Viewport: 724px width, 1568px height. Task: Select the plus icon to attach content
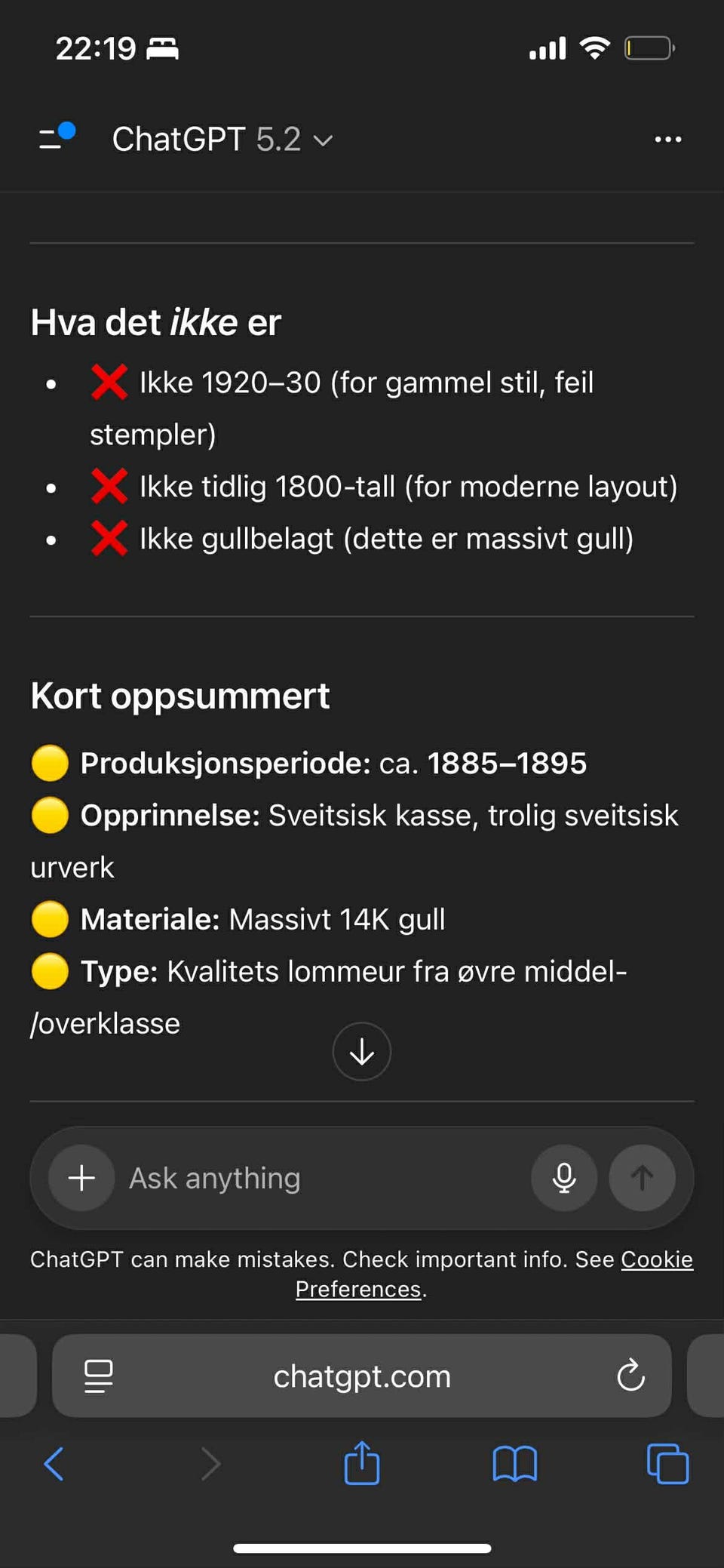[x=81, y=1178]
